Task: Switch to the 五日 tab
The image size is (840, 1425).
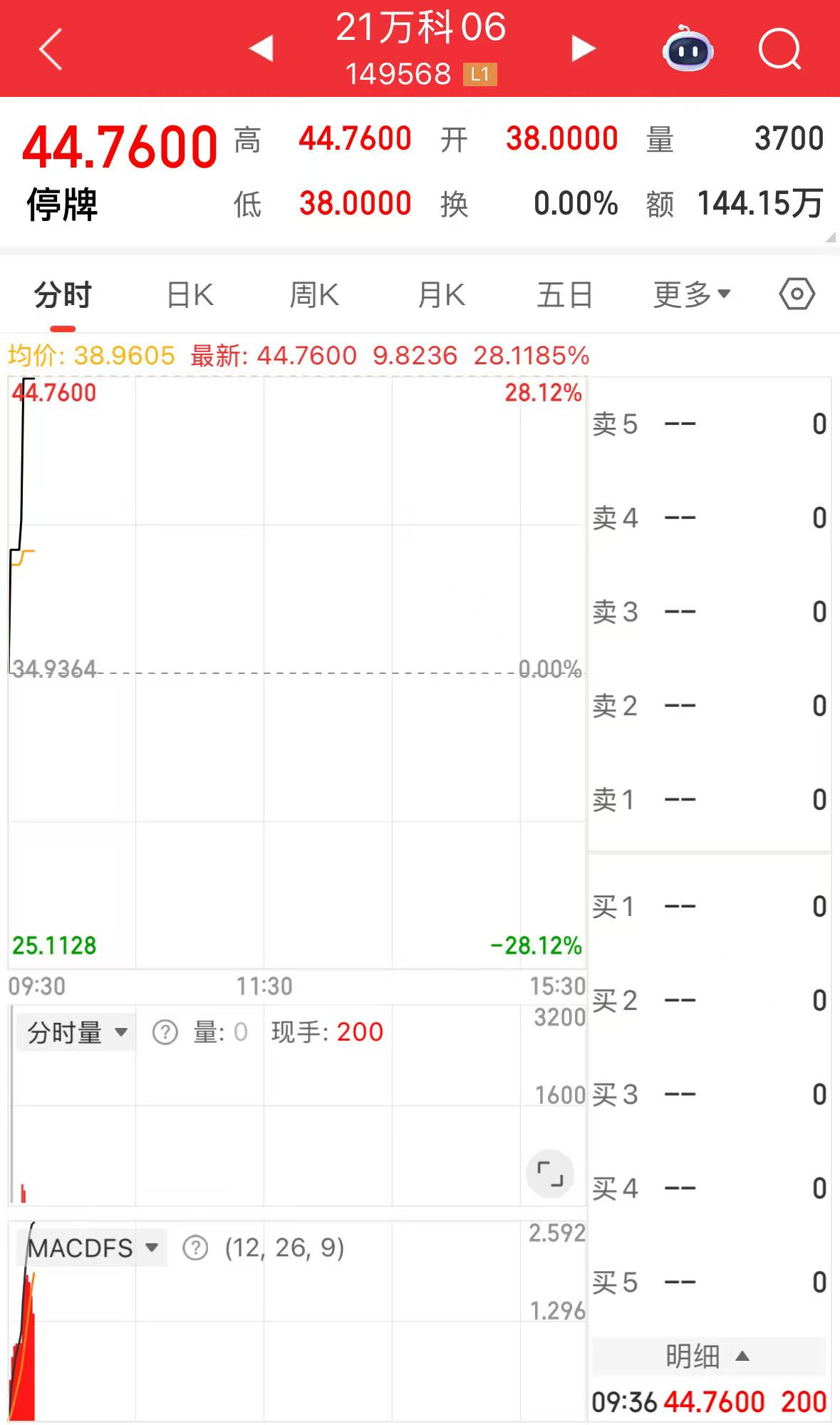Action: [565, 295]
